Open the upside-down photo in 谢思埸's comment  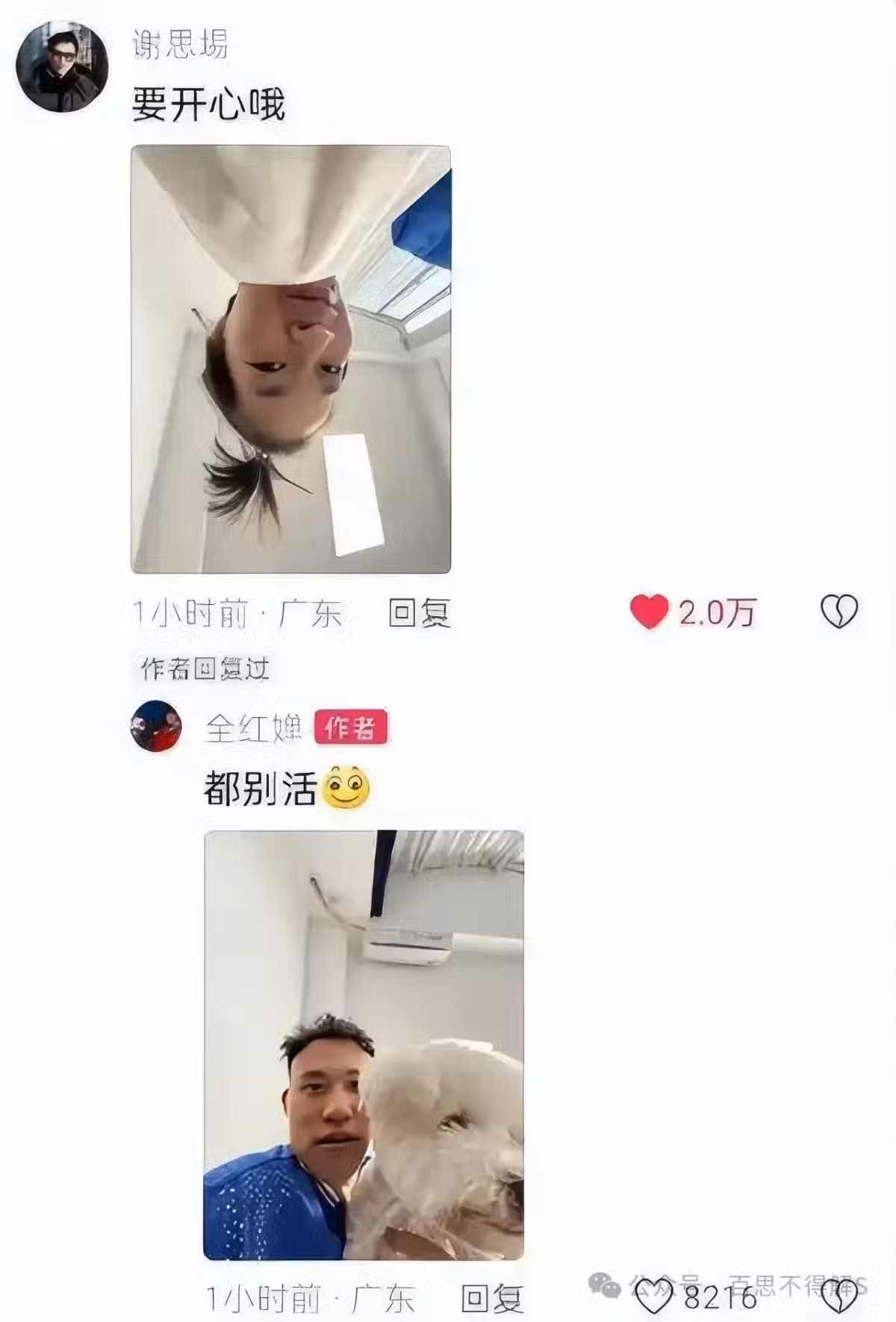coord(291,360)
